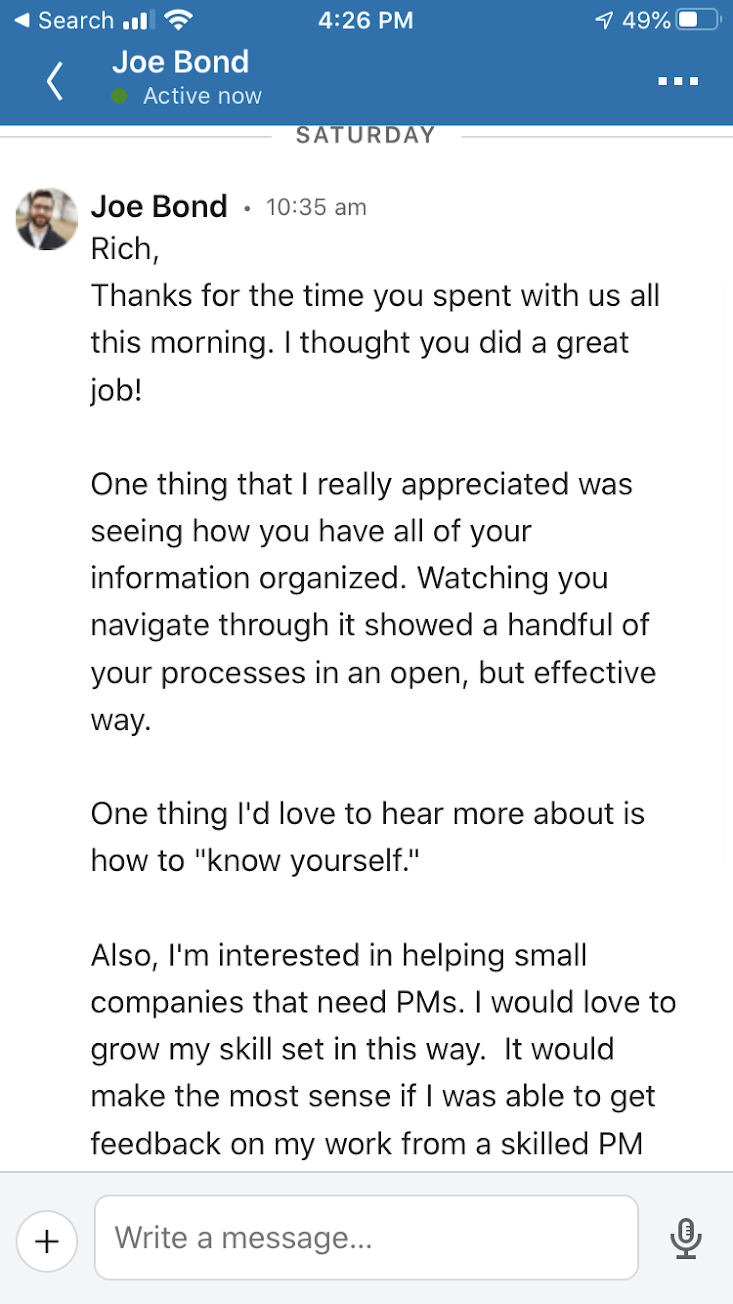Record a voice message with the microphone
This screenshot has height=1304, width=733.
[x=685, y=1239]
